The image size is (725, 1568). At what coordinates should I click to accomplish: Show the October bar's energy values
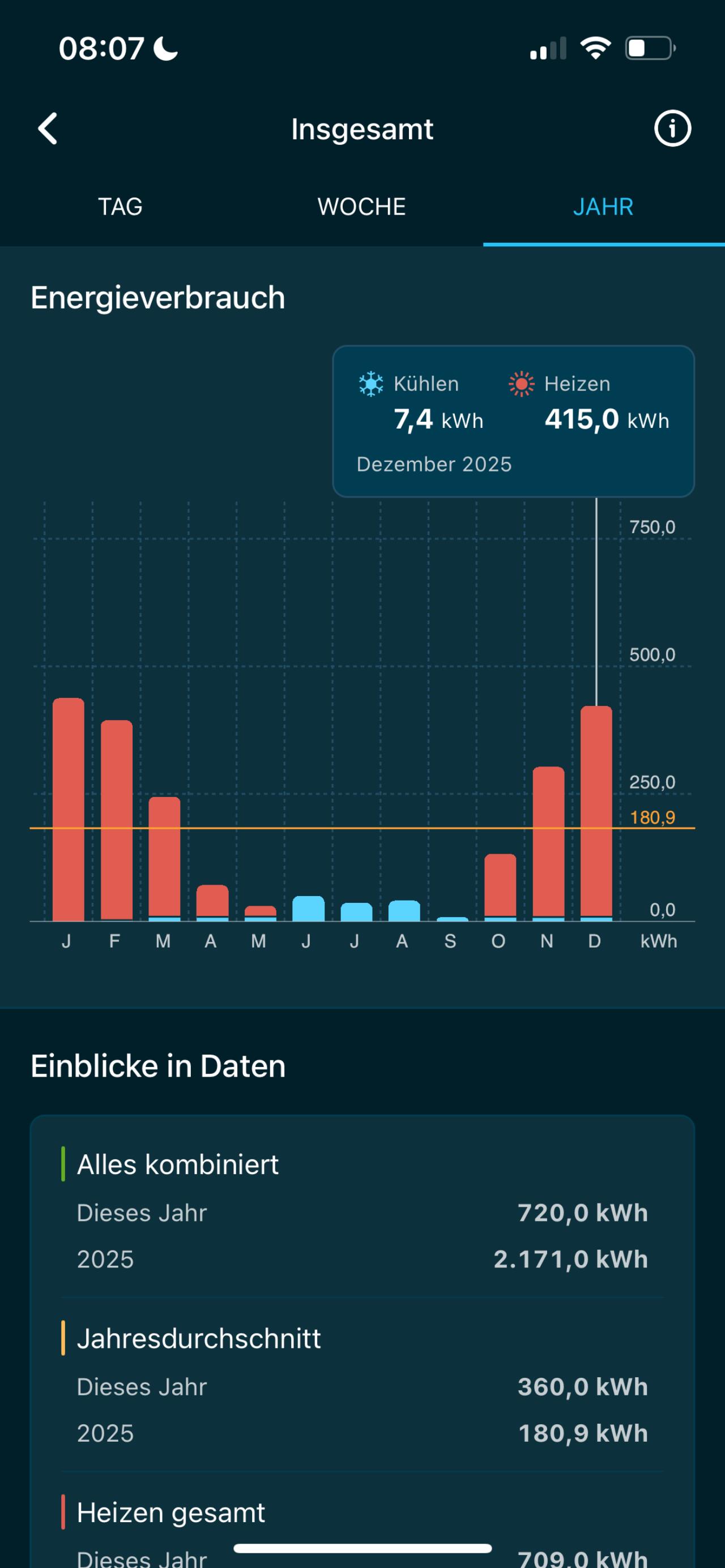point(500,887)
